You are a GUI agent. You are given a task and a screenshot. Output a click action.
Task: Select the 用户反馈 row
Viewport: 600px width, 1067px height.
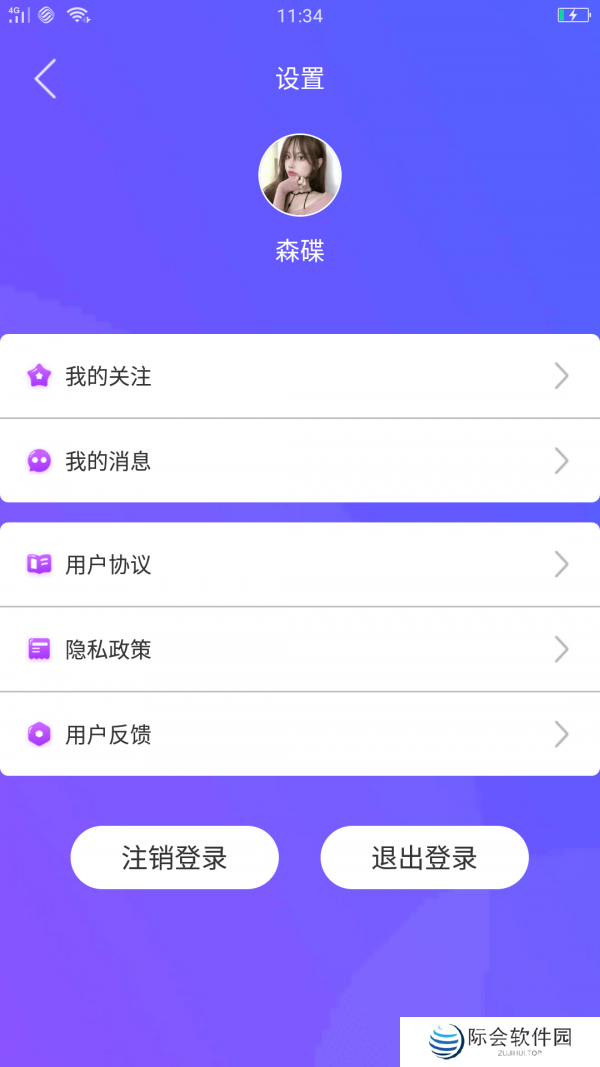coord(300,735)
